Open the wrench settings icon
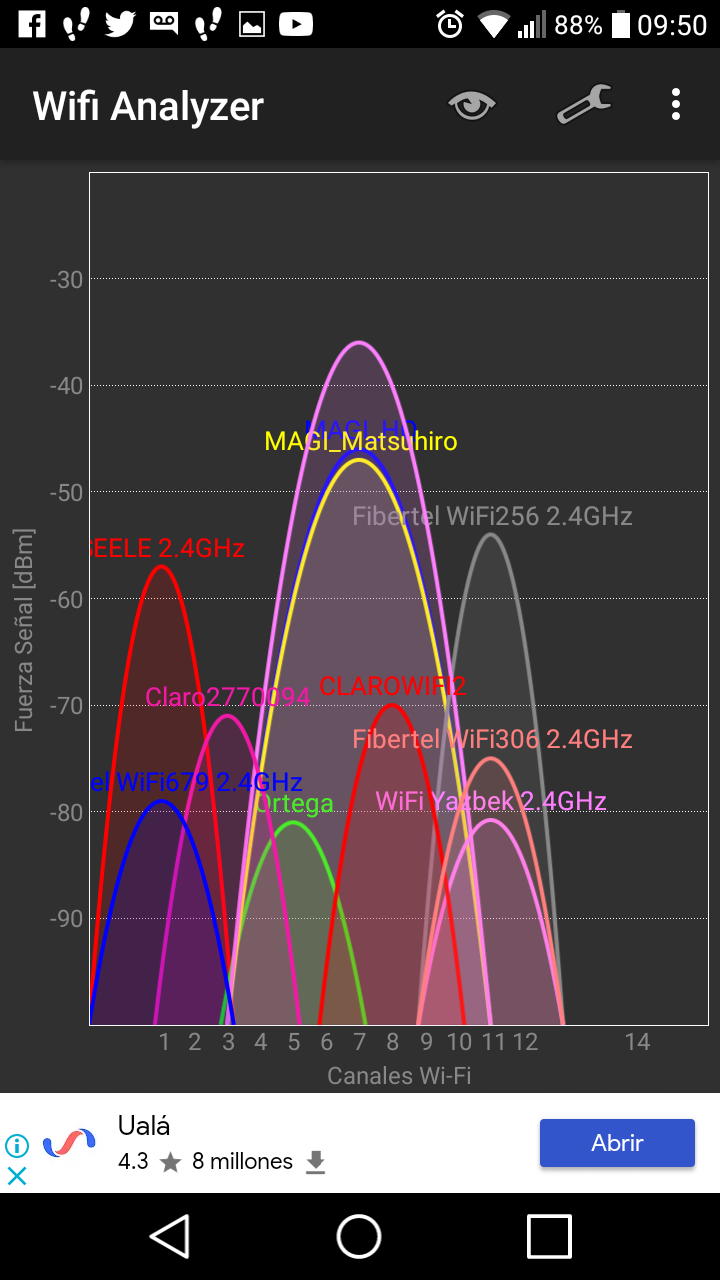Screen dimensions: 720x1280 583,104
